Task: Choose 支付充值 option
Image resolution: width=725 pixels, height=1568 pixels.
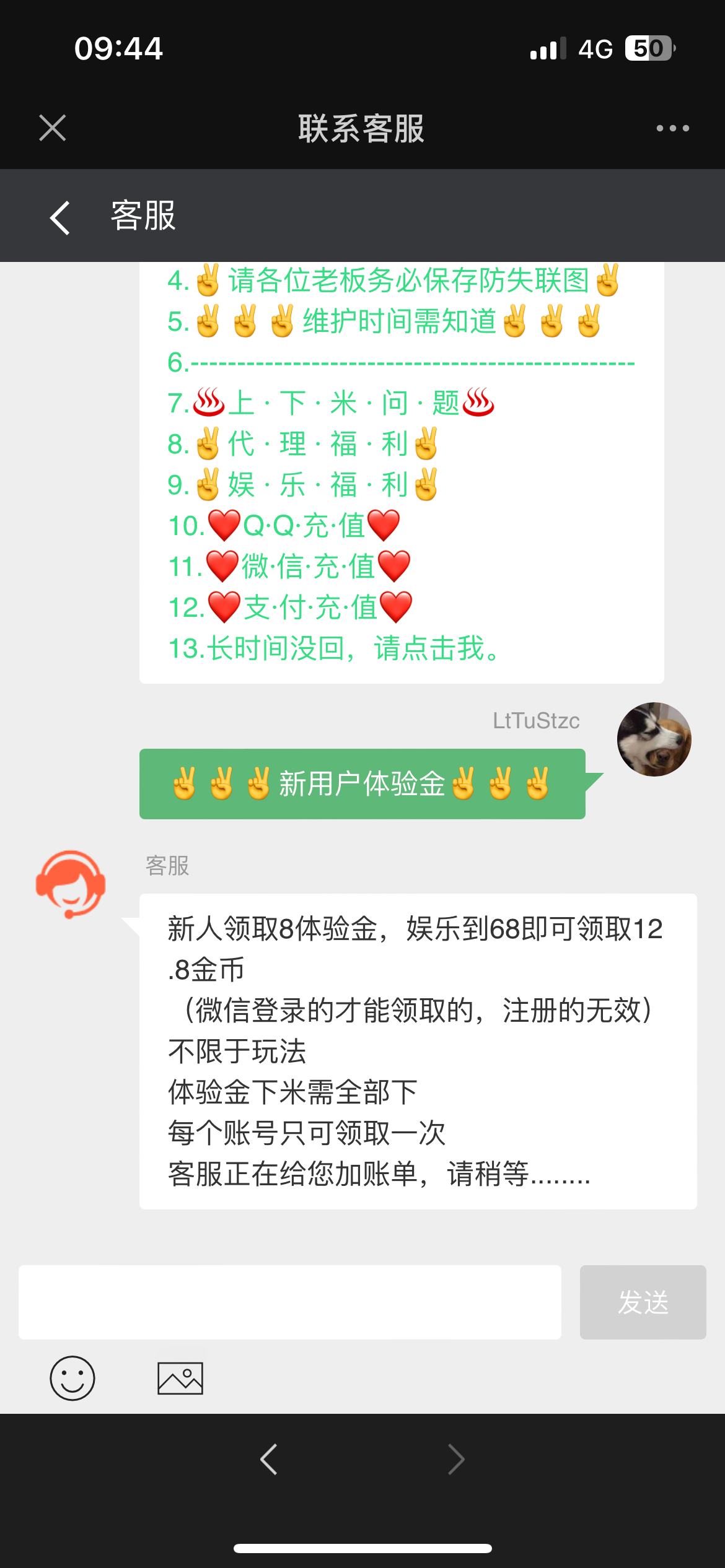Action: coord(310,608)
